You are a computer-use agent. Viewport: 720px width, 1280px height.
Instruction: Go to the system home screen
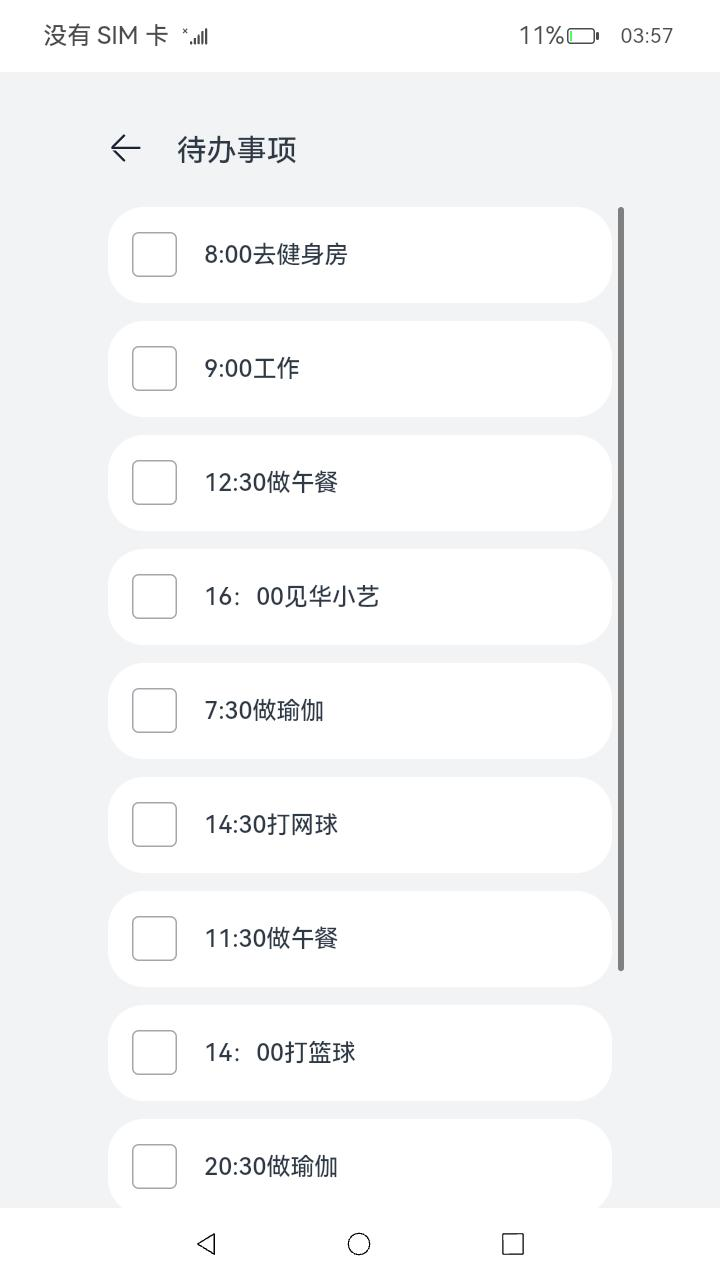(x=359, y=1243)
